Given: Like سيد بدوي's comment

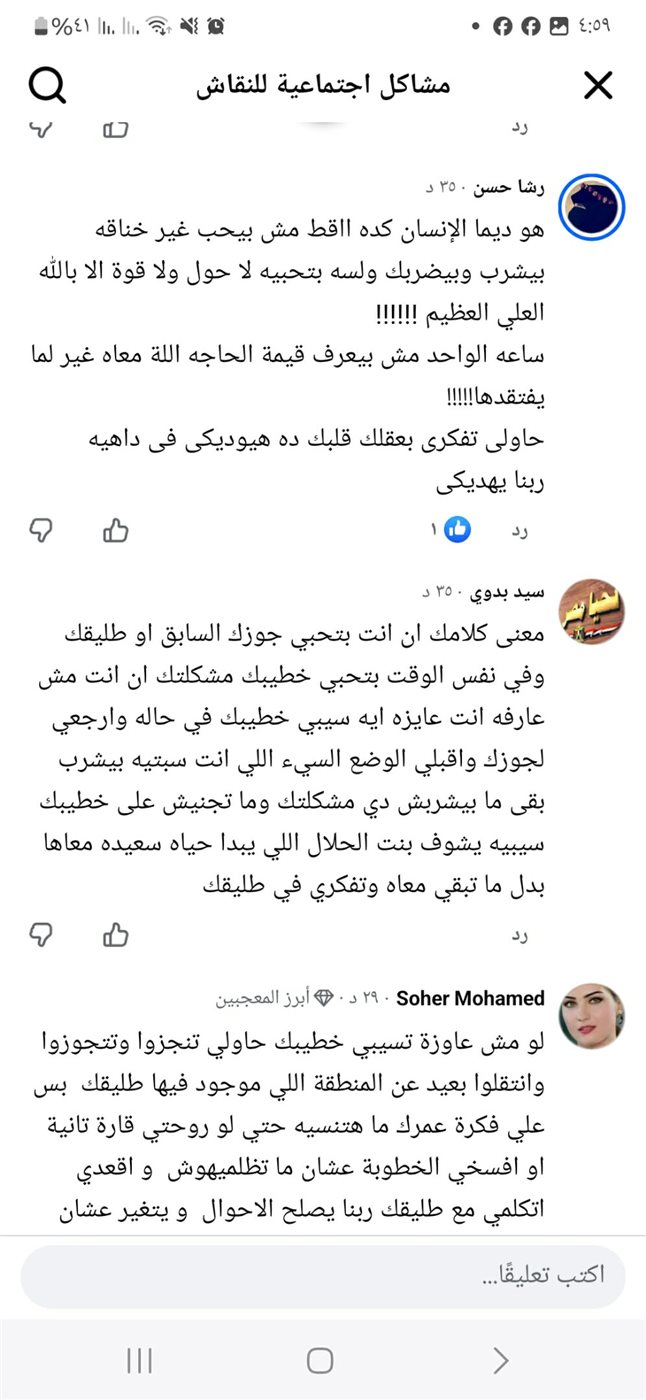Looking at the screenshot, I should [116, 935].
